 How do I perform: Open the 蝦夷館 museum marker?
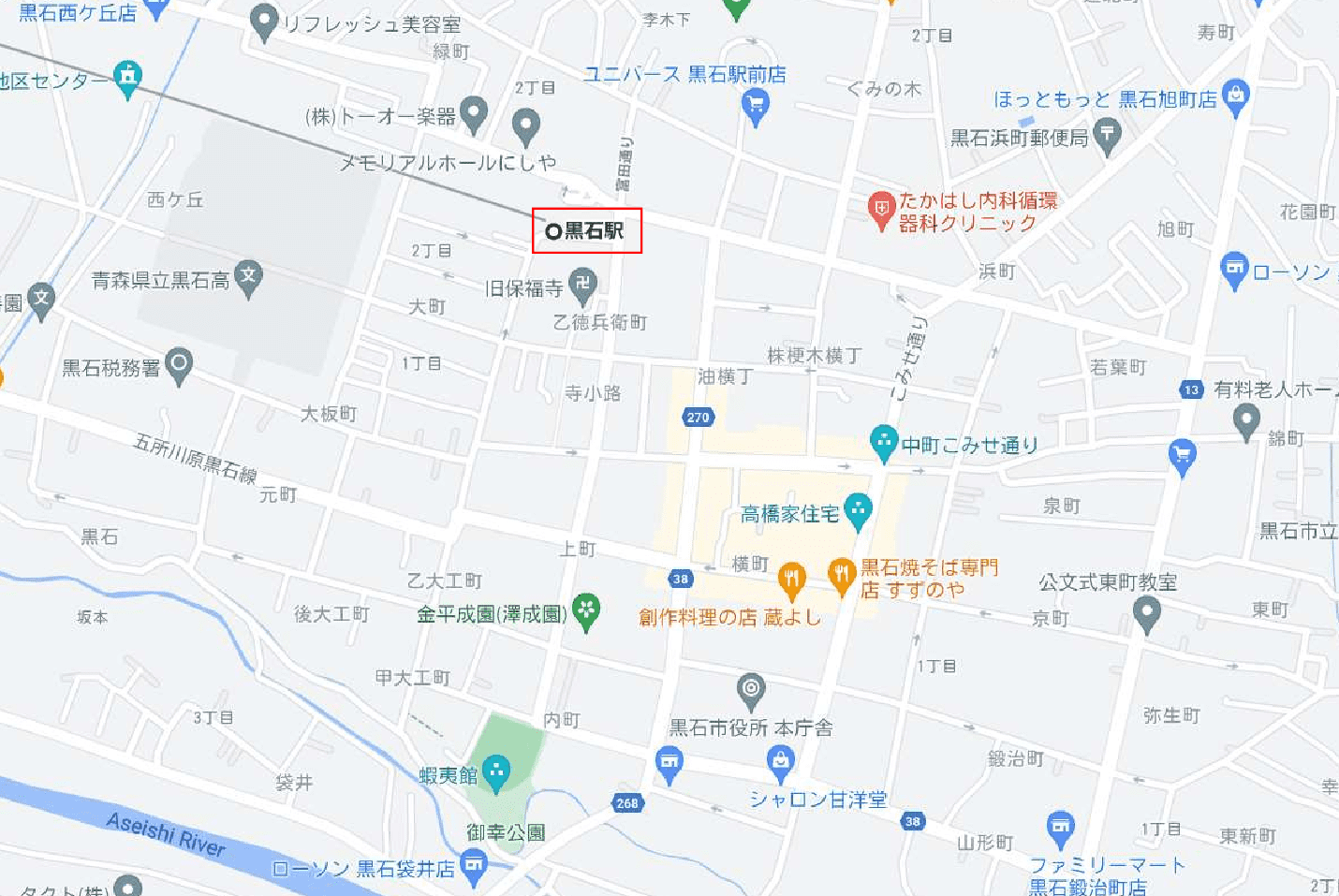tap(496, 771)
